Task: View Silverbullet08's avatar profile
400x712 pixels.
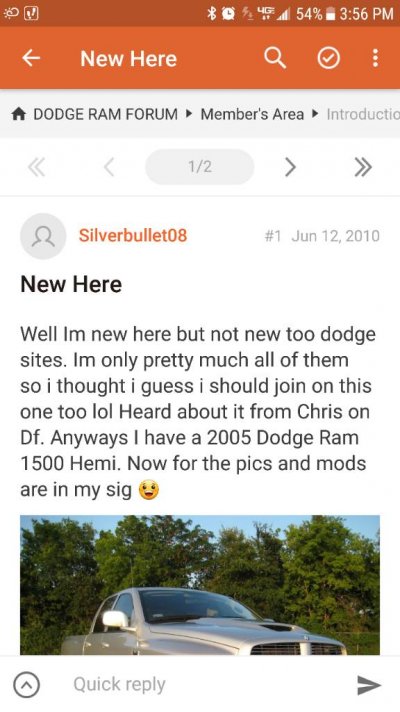Action: point(43,236)
